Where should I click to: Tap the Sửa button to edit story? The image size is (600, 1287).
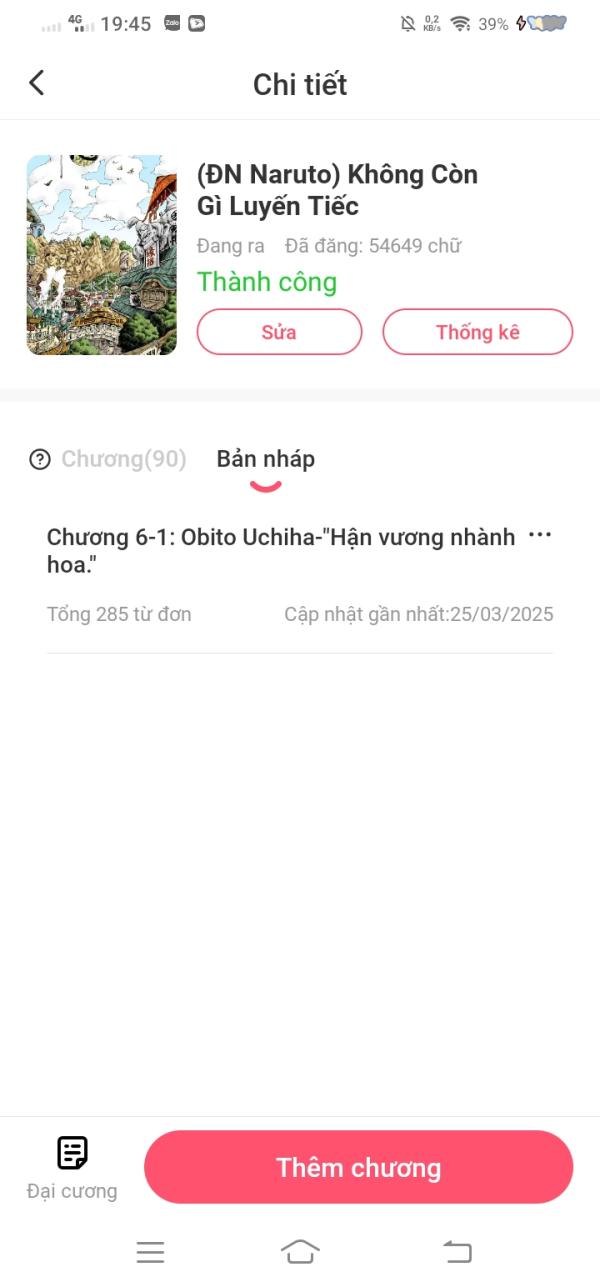(x=279, y=332)
